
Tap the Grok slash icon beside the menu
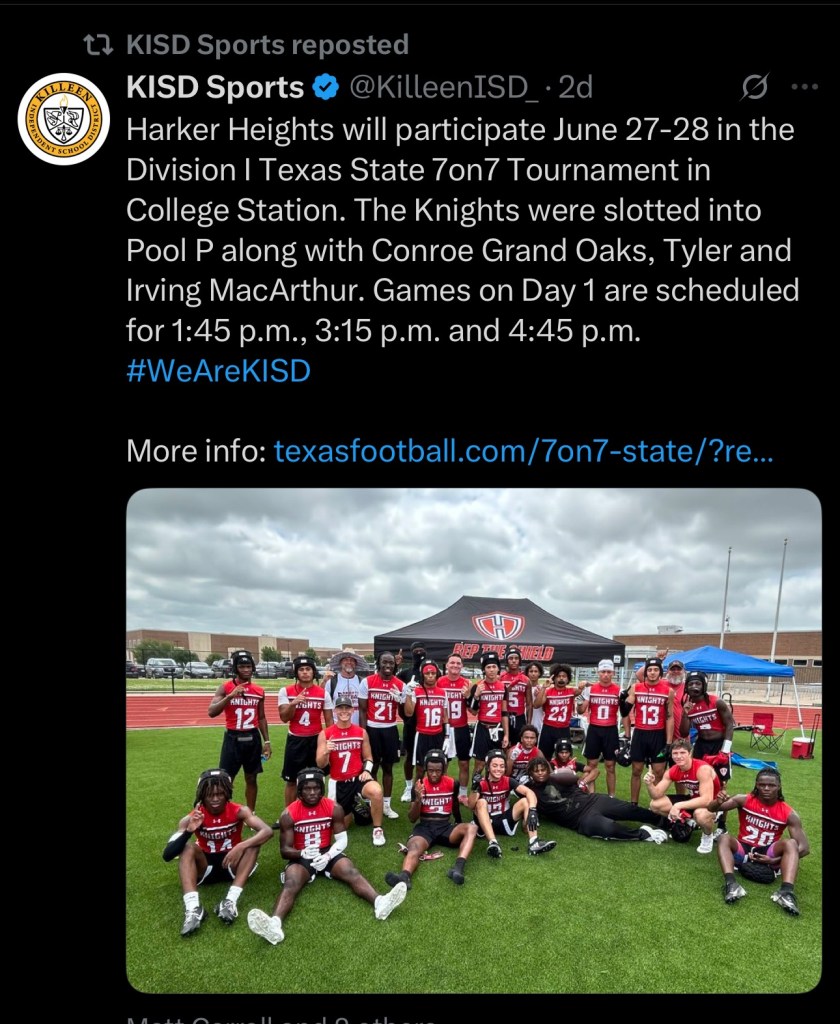pos(755,88)
